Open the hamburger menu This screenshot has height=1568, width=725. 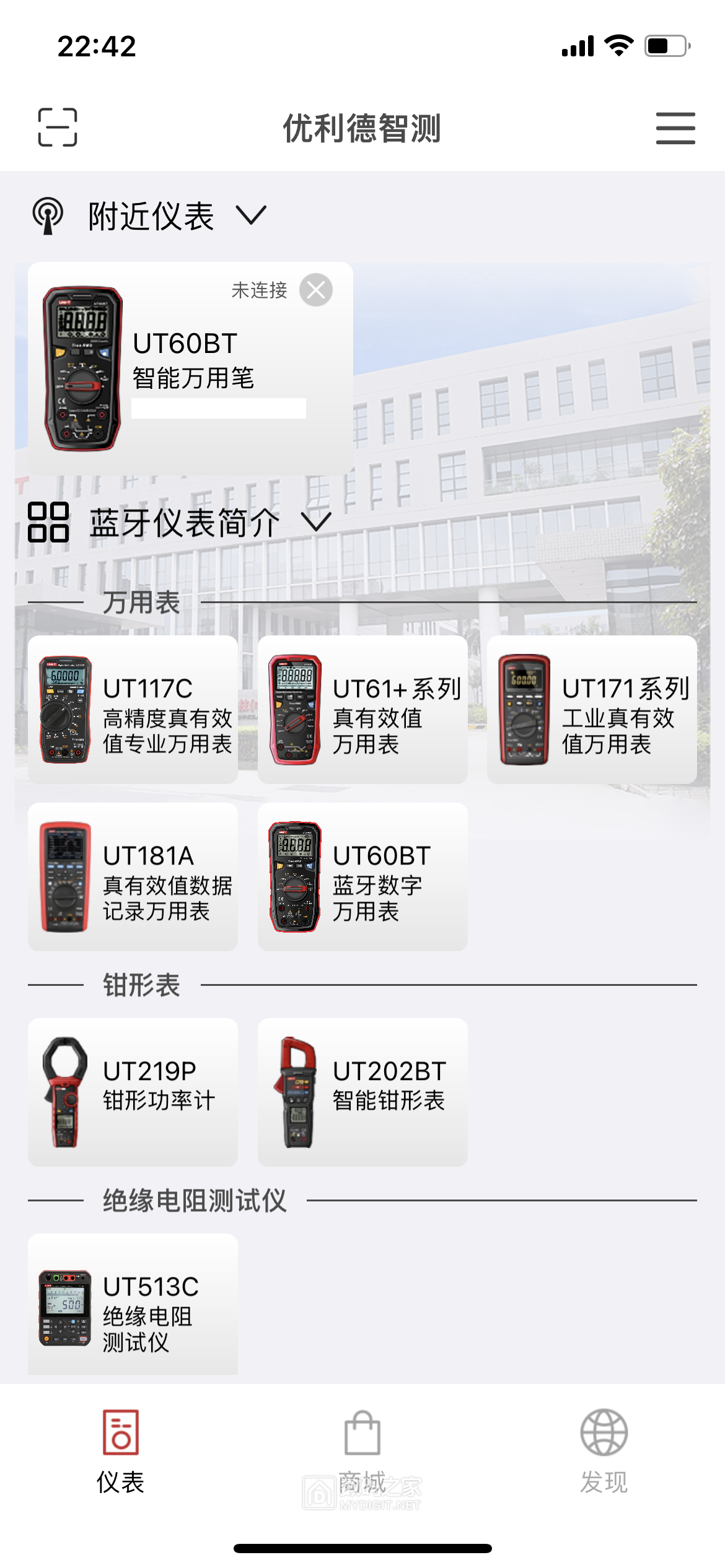675,128
